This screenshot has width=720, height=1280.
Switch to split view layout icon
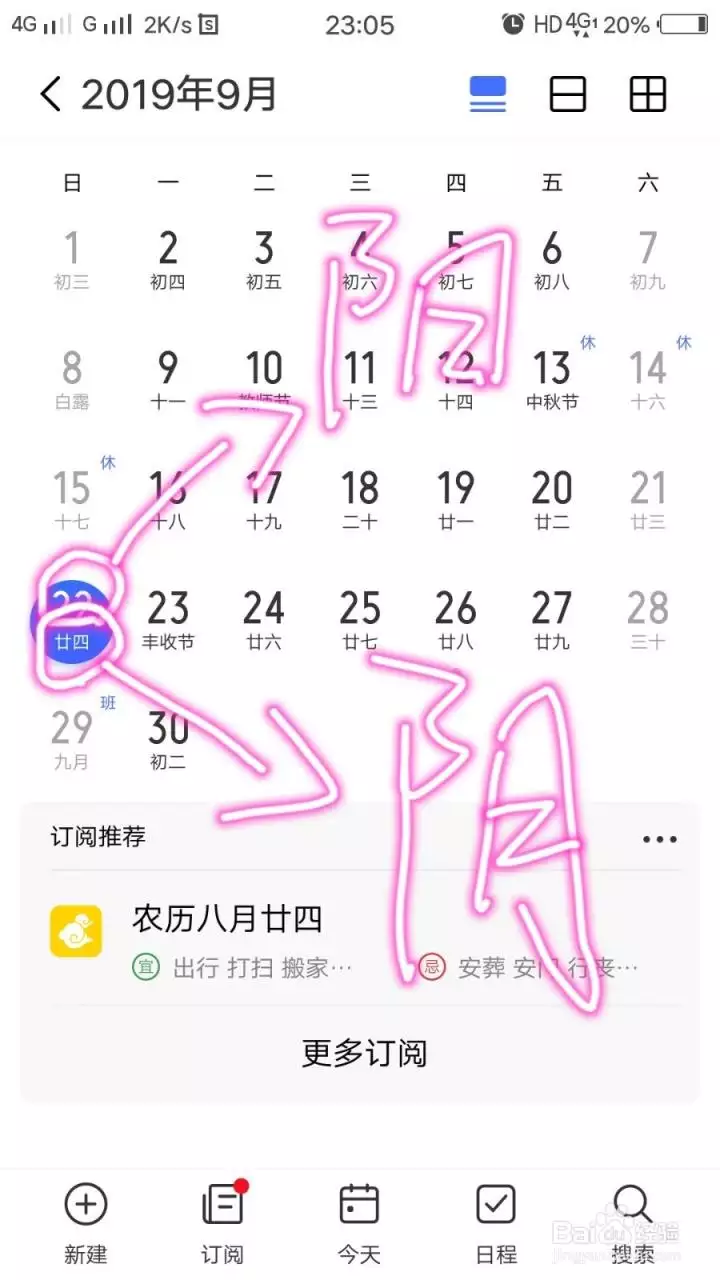point(568,95)
